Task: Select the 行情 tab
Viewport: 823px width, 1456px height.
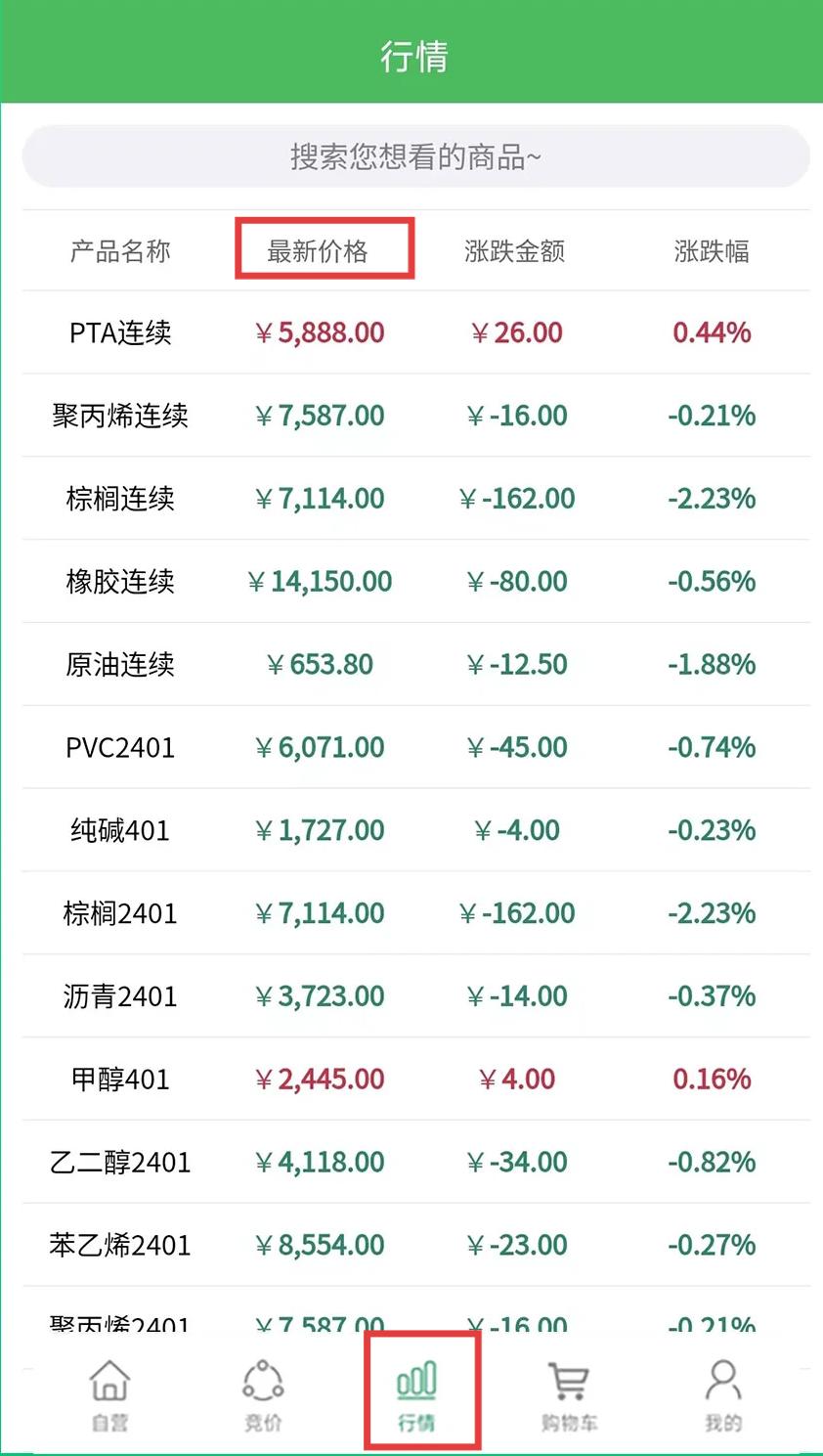Action: (x=416, y=1395)
